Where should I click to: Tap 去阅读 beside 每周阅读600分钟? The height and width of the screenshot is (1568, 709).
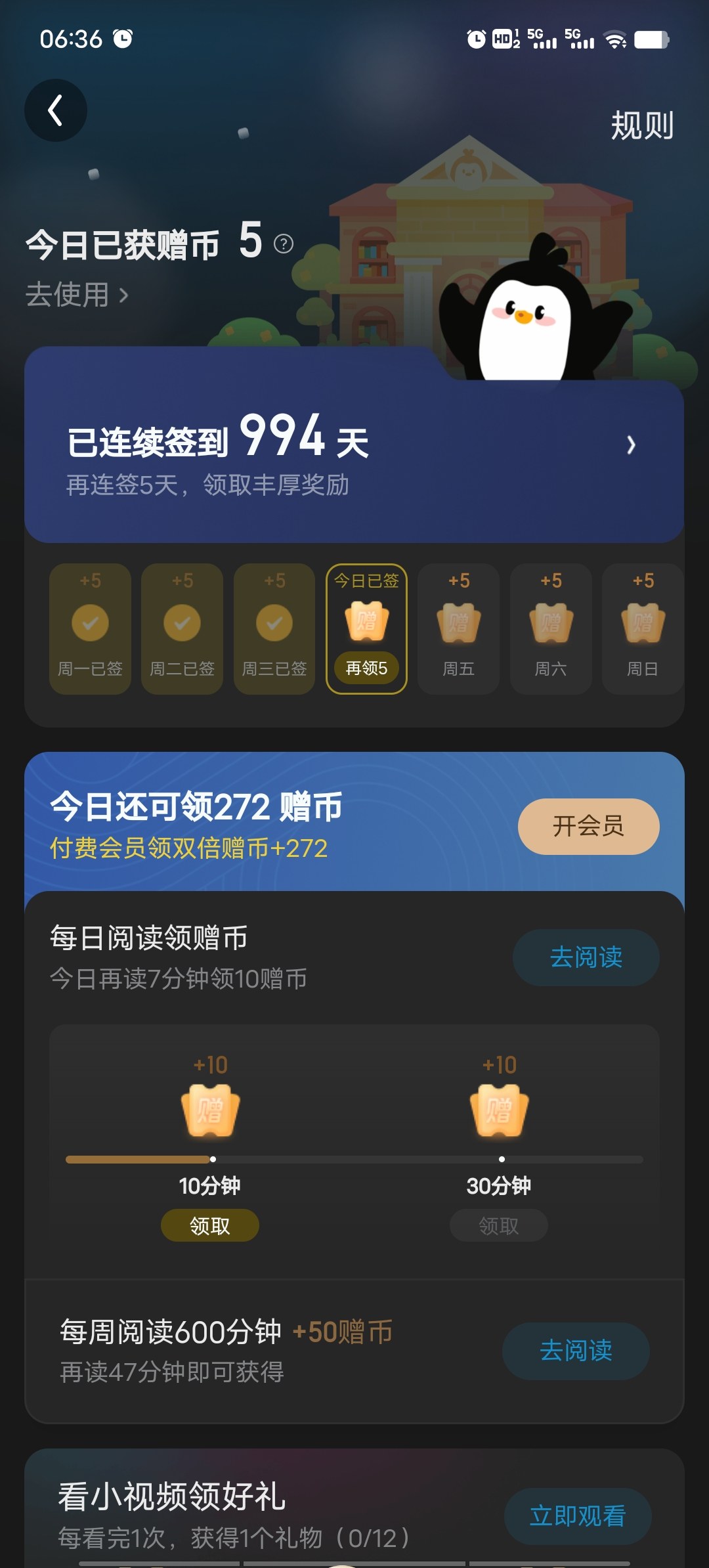click(576, 1351)
